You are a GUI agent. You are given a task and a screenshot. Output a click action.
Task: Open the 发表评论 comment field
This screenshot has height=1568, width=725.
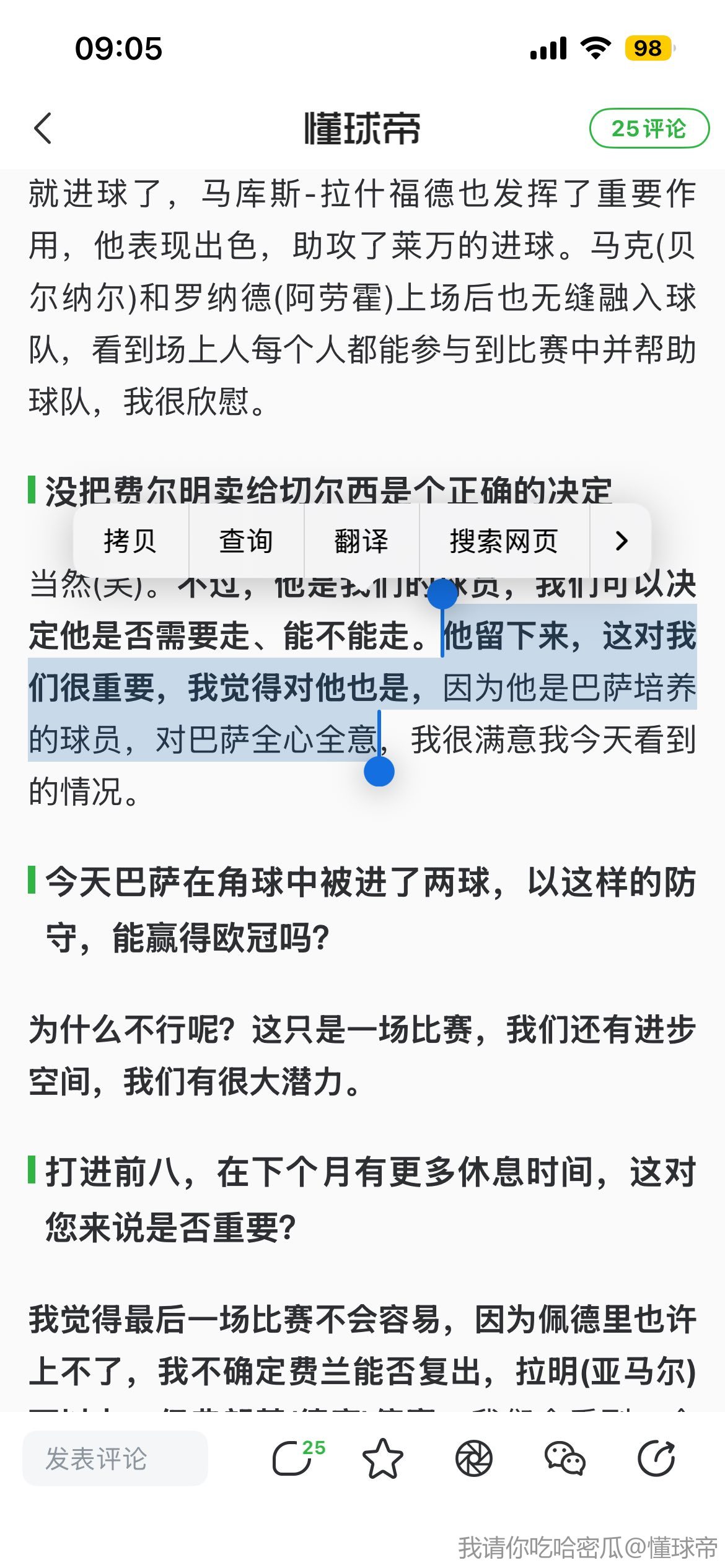pyautogui.click(x=115, y=1458)
